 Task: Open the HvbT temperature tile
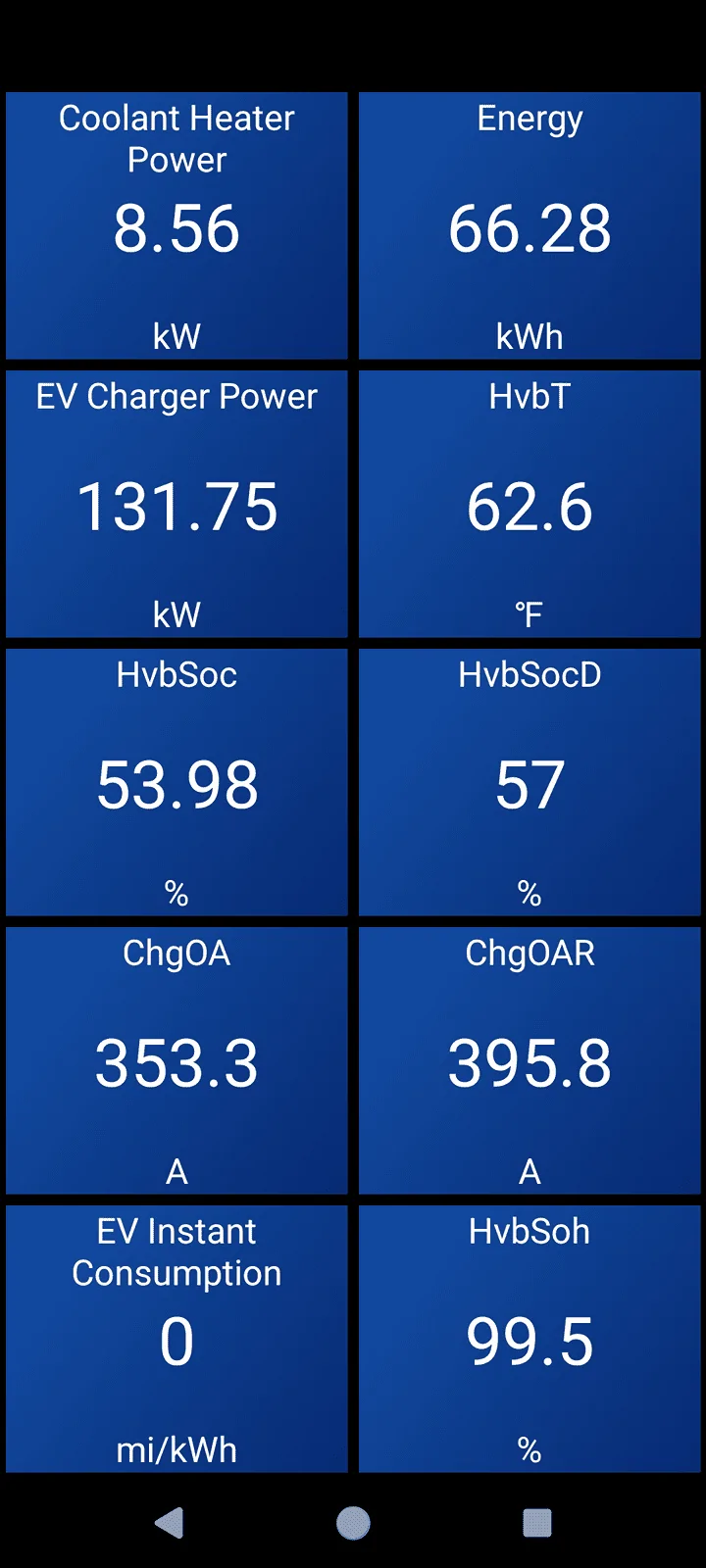click(x=529, y=505)
